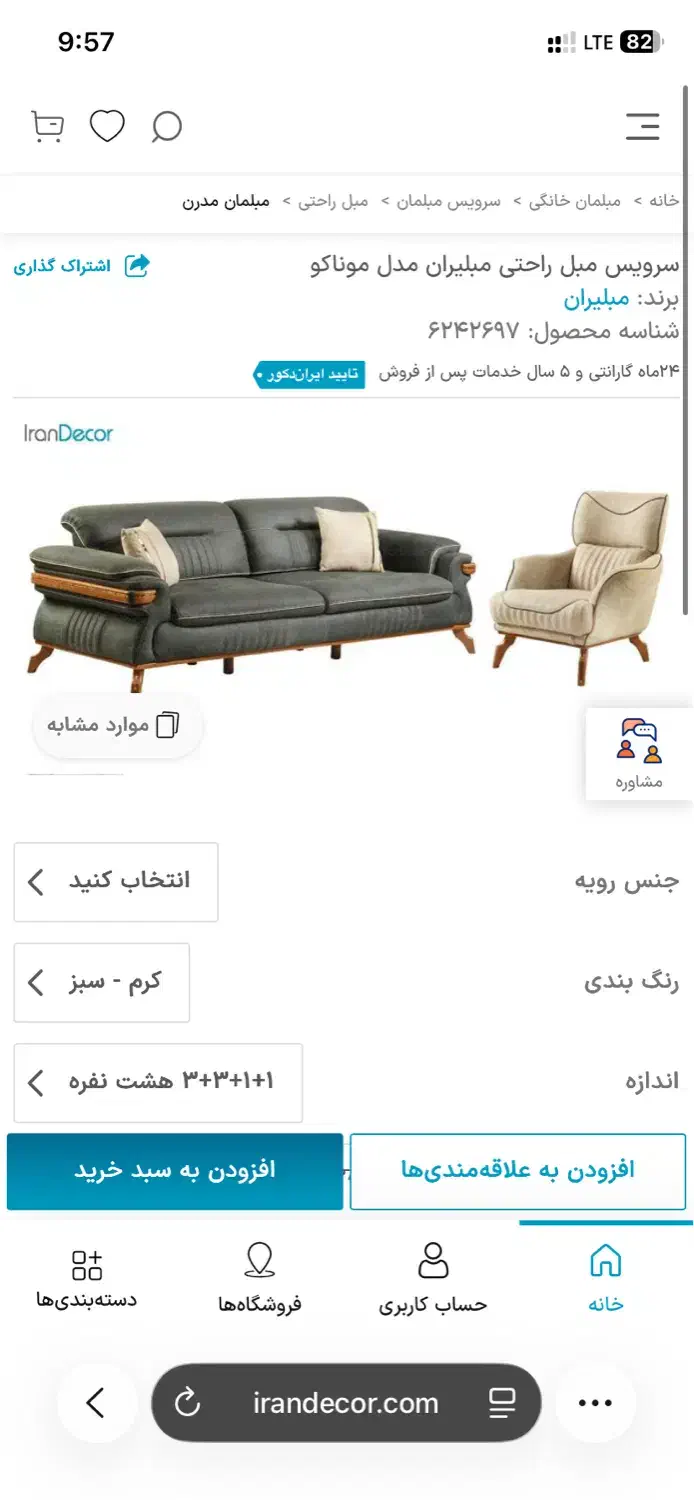Open the favorites heart icon
The image size is (694, 1500).
(x=107, y=126)
